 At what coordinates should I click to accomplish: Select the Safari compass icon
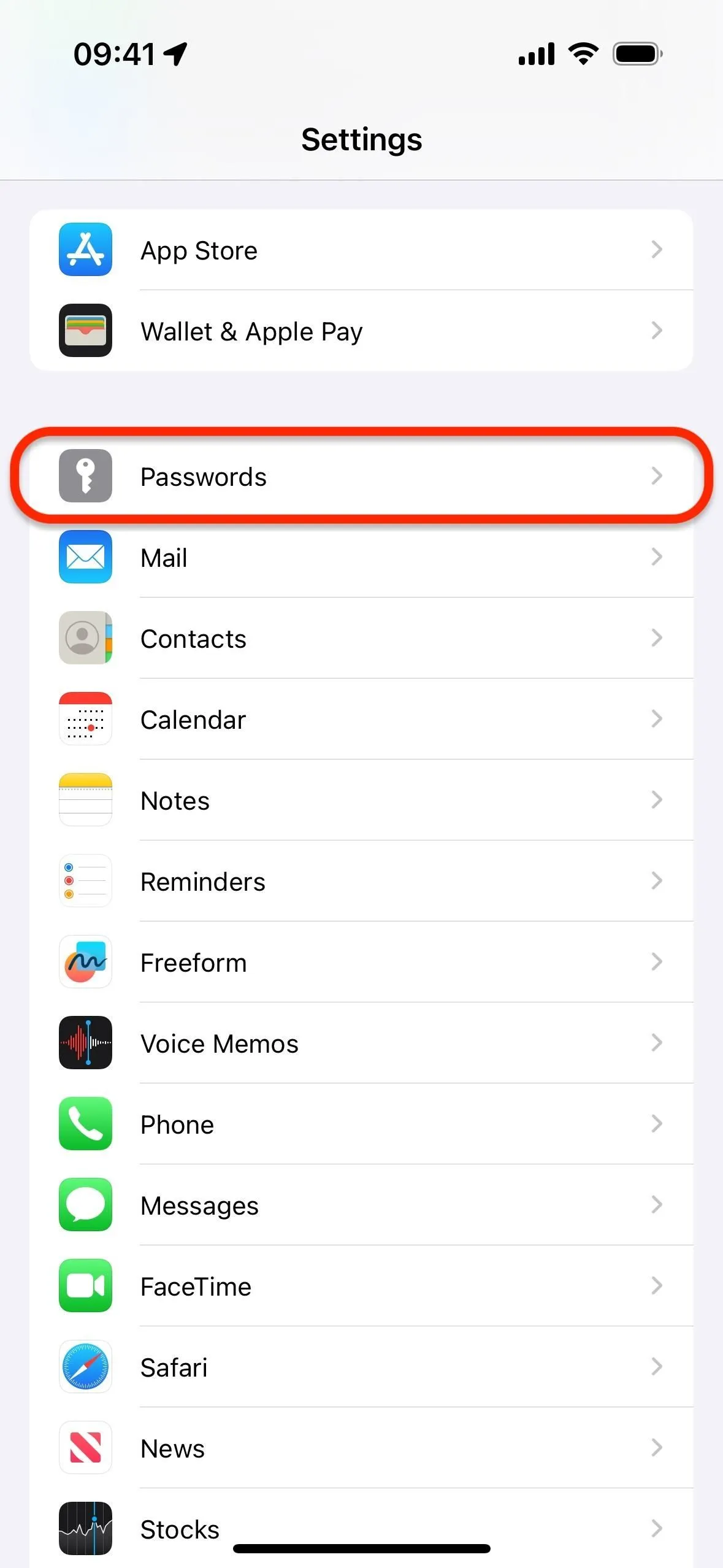click(x=85, y=1367)
